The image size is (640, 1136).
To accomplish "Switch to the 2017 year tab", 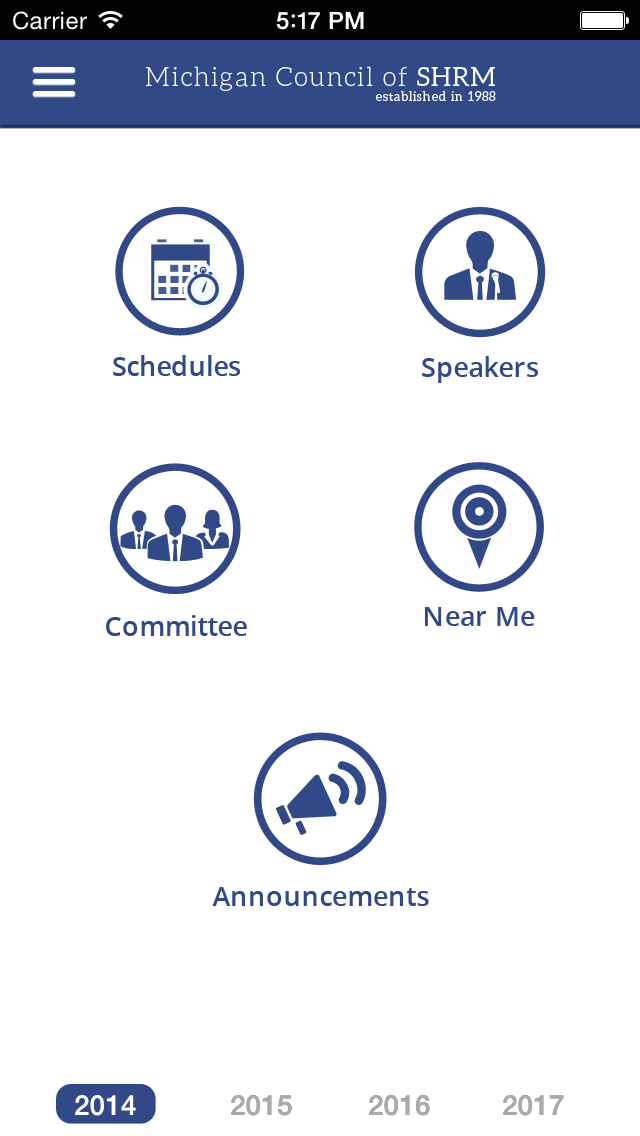I will 533,1106.
